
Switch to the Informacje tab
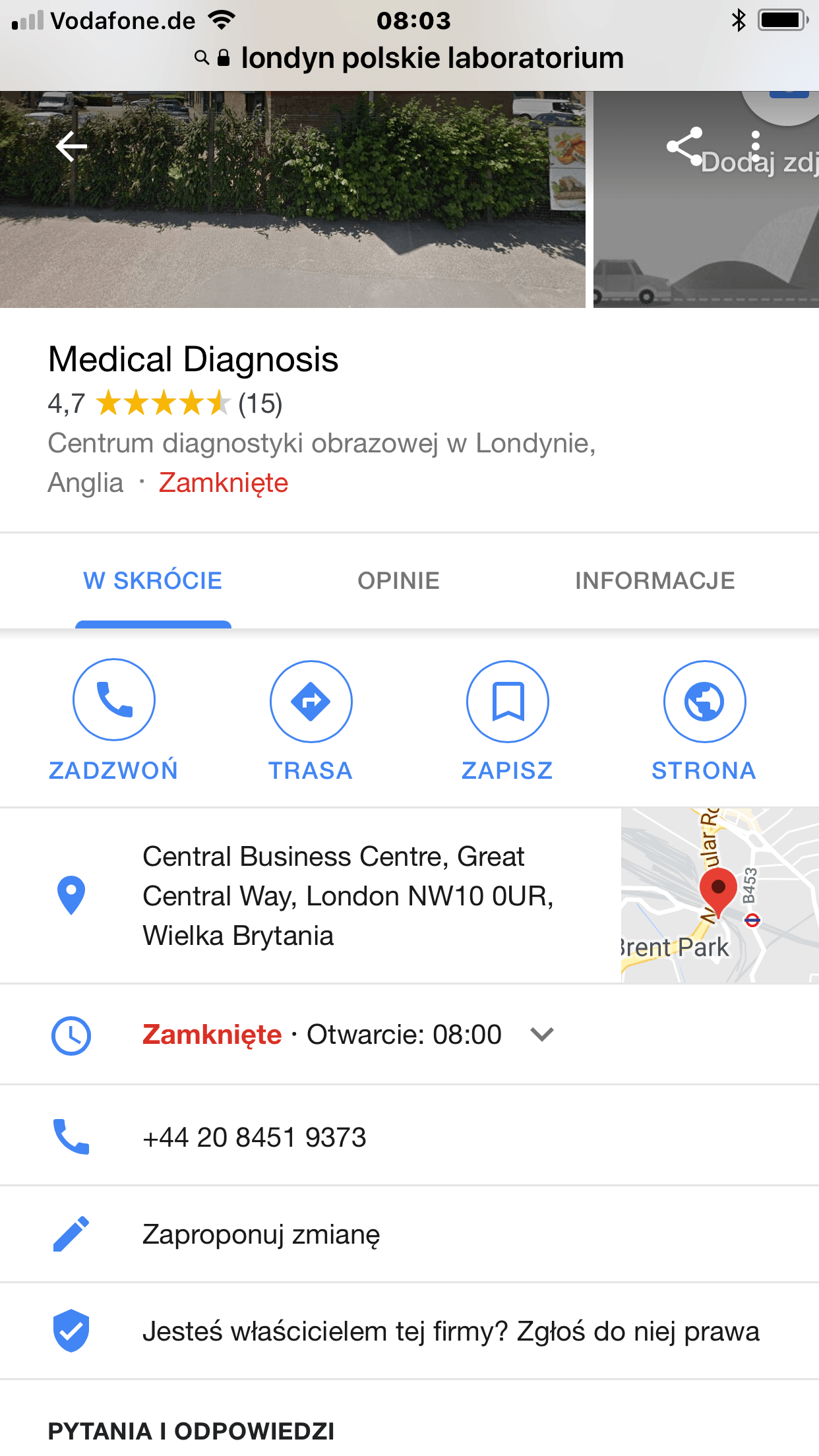655,581
